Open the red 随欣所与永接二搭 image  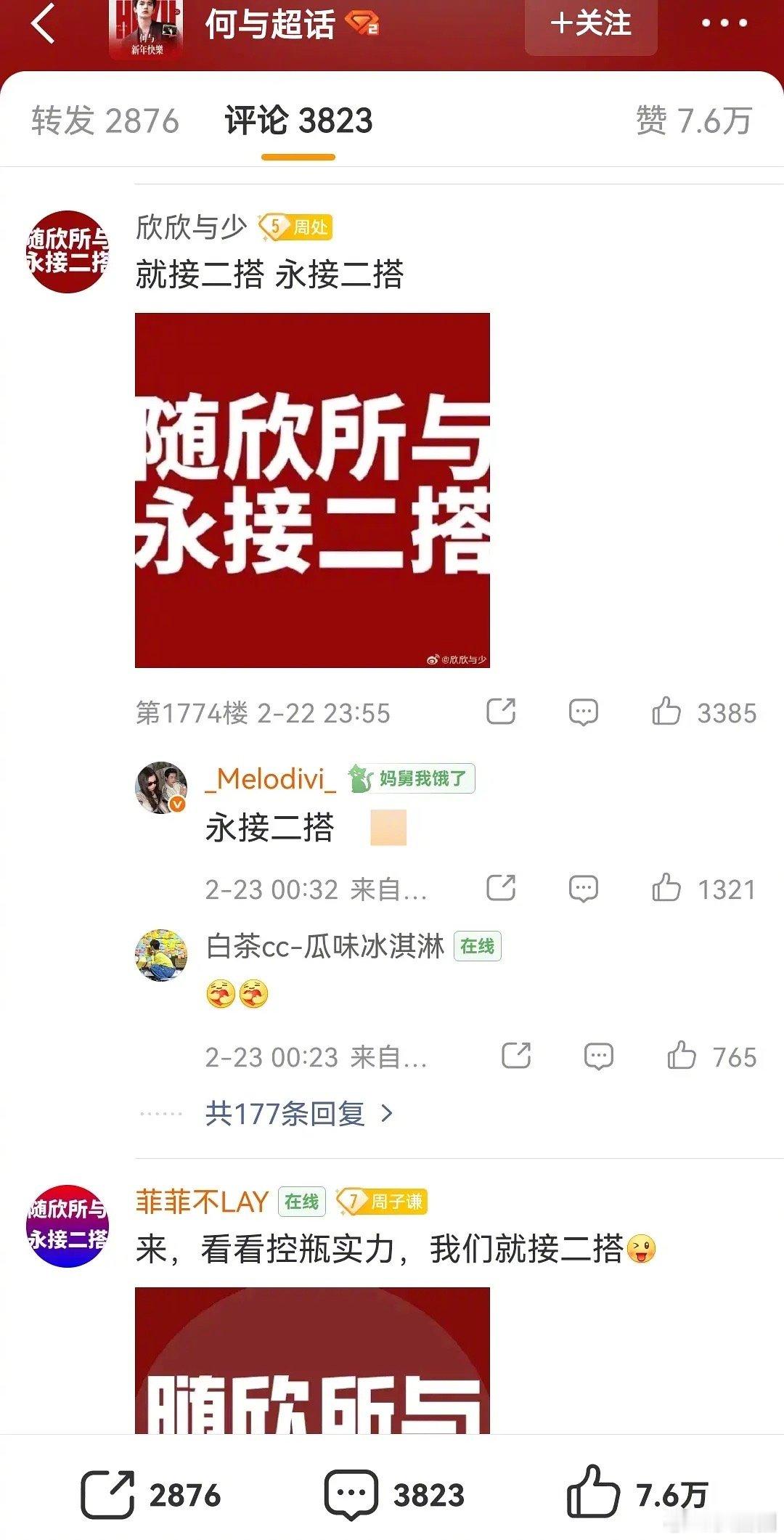pyautogui.click(x=312, y=490)
